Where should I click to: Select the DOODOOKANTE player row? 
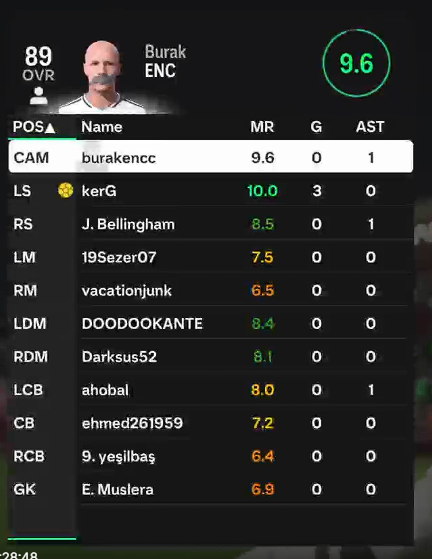point(211,323)
